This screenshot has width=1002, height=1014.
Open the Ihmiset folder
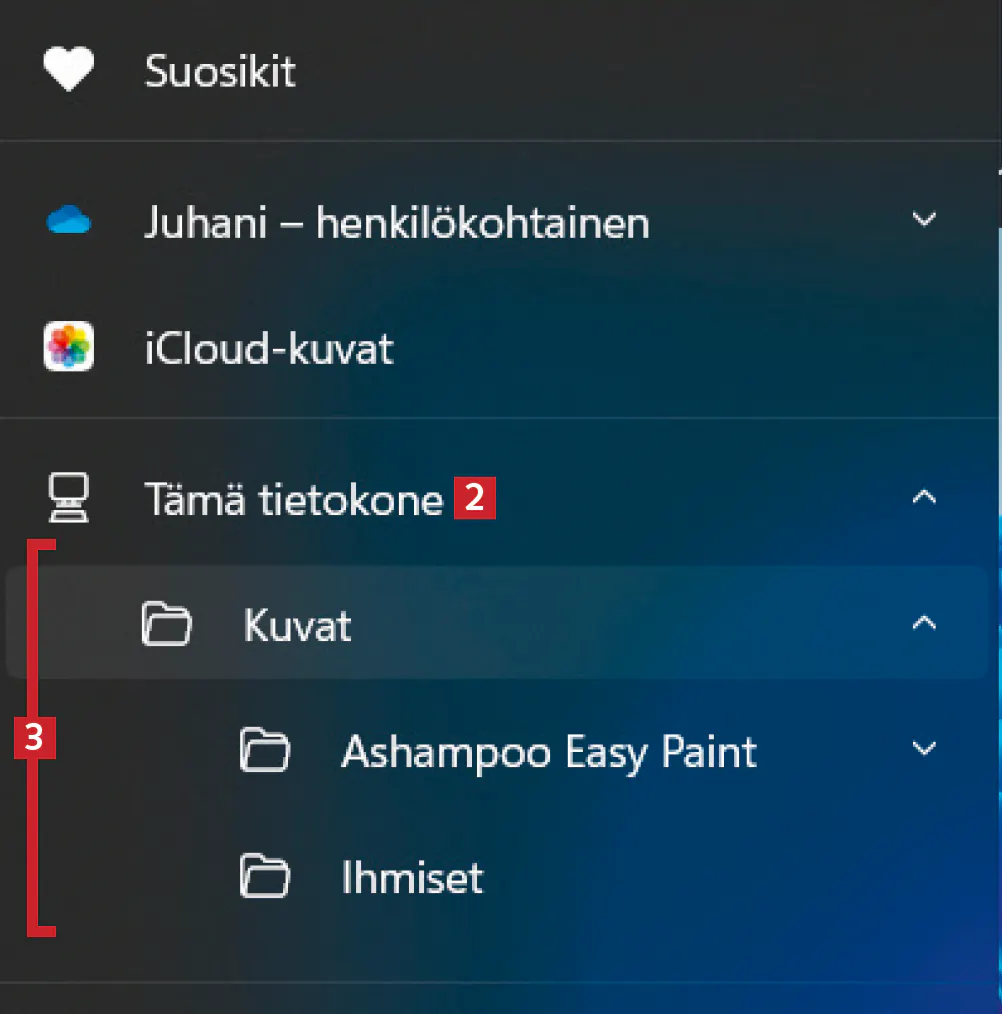coord(411,878)
